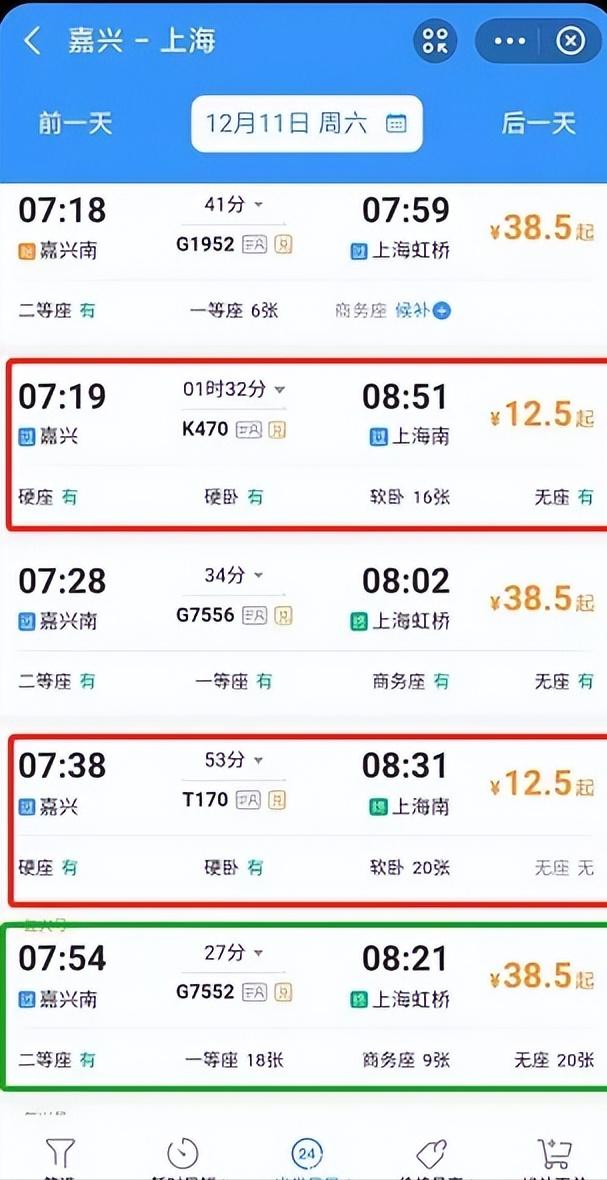Open the date picker showing 12月11日 周六
Screen dimensions: 607x1180
pos(306,123)
